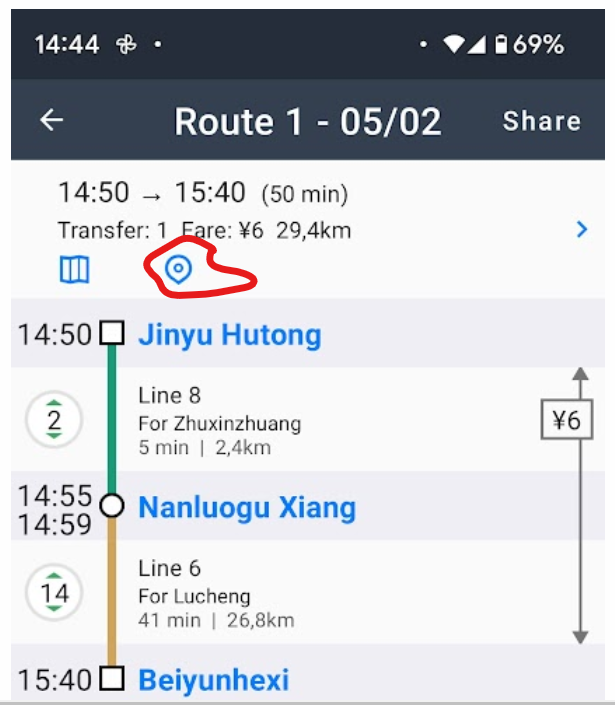
Task: Share this route
Action: [x=541, y=121]
